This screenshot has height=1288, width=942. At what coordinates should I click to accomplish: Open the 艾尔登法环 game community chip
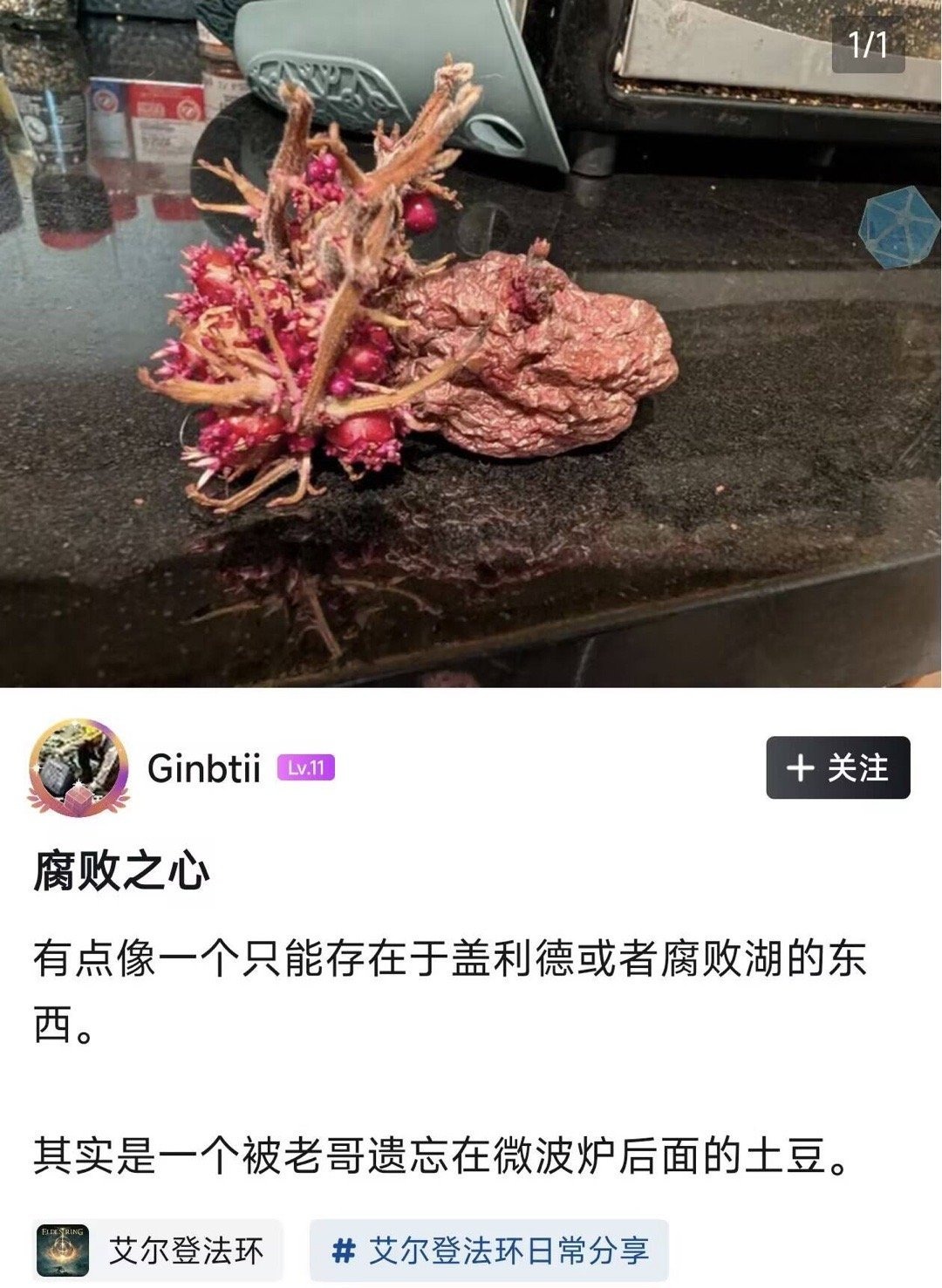tap(157, 1251)
